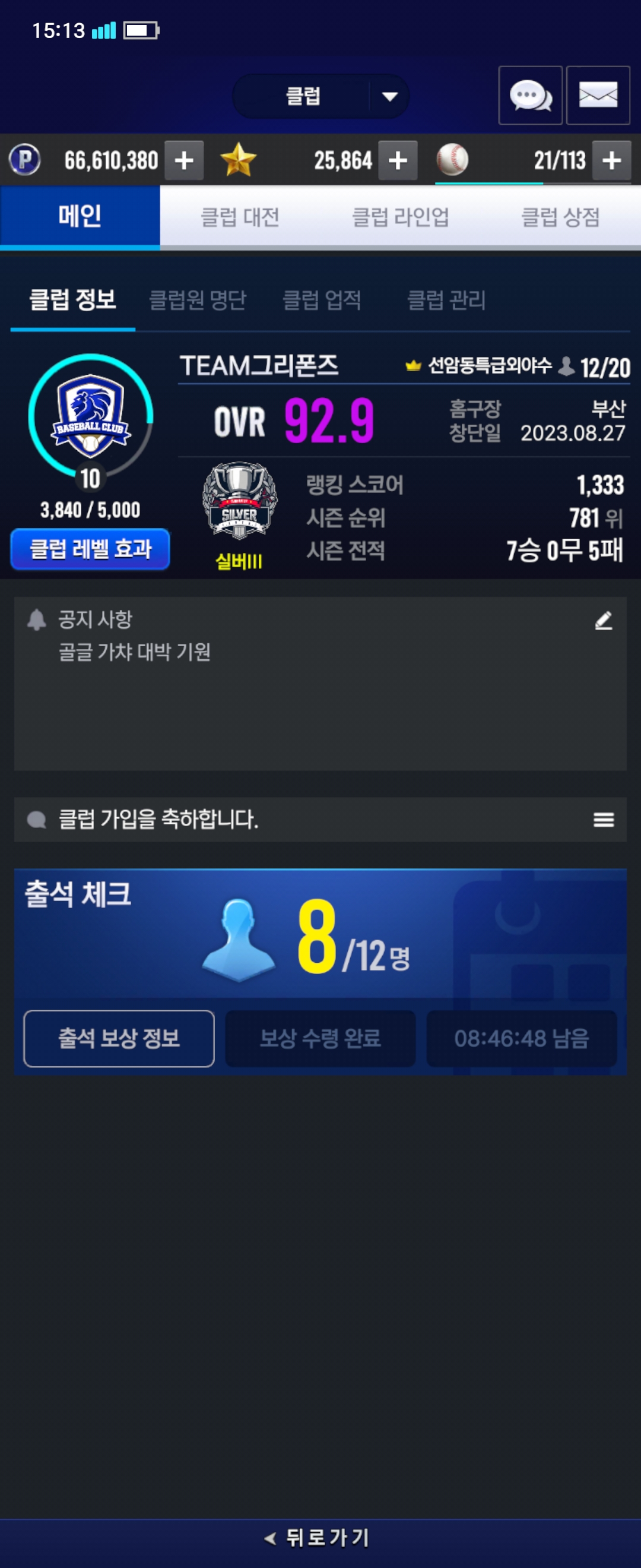Open the 클럽 업적 sub-tab

click(x=322, y=300)
